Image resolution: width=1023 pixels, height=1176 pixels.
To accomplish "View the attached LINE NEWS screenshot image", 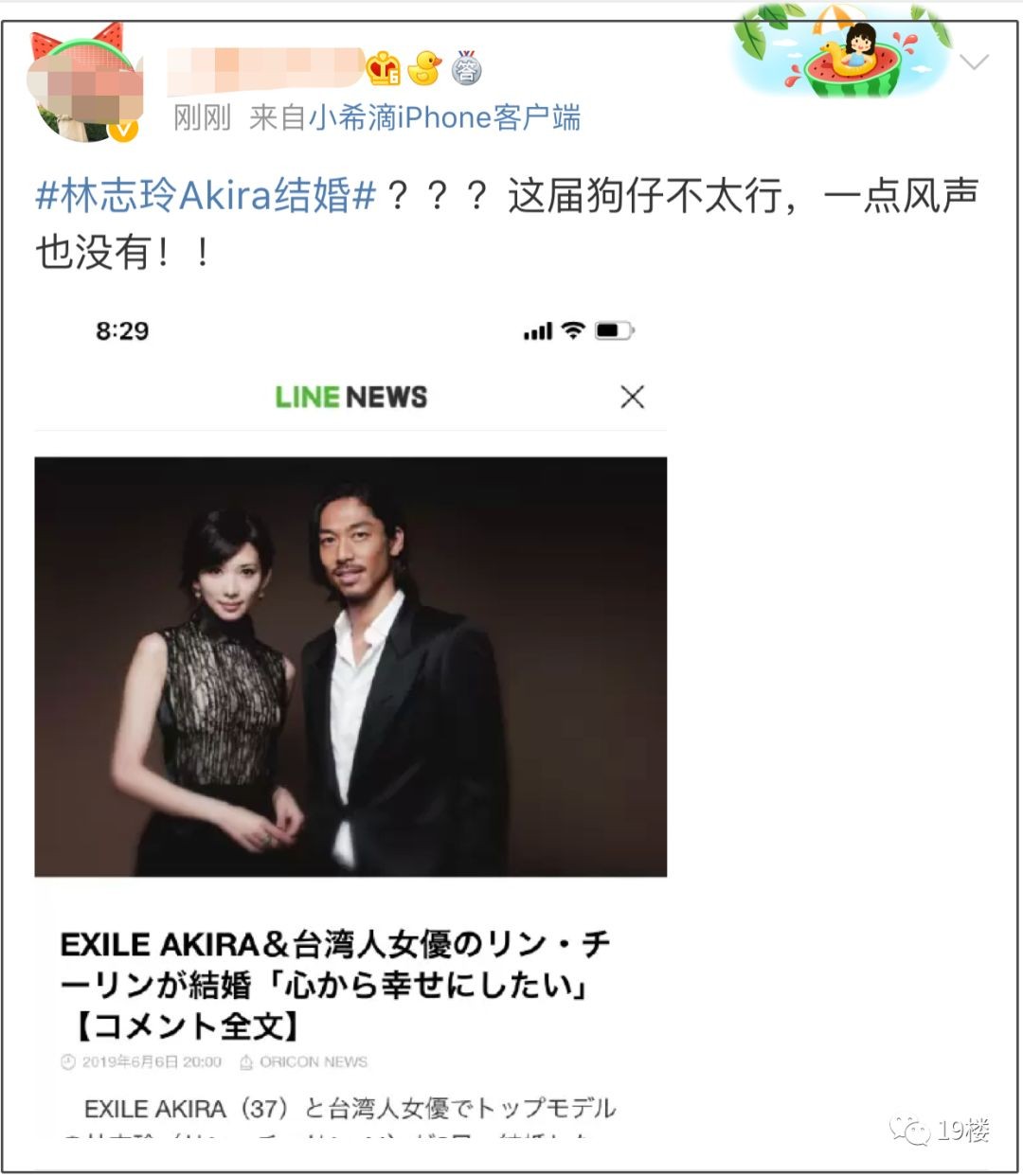I will point(350,720).
